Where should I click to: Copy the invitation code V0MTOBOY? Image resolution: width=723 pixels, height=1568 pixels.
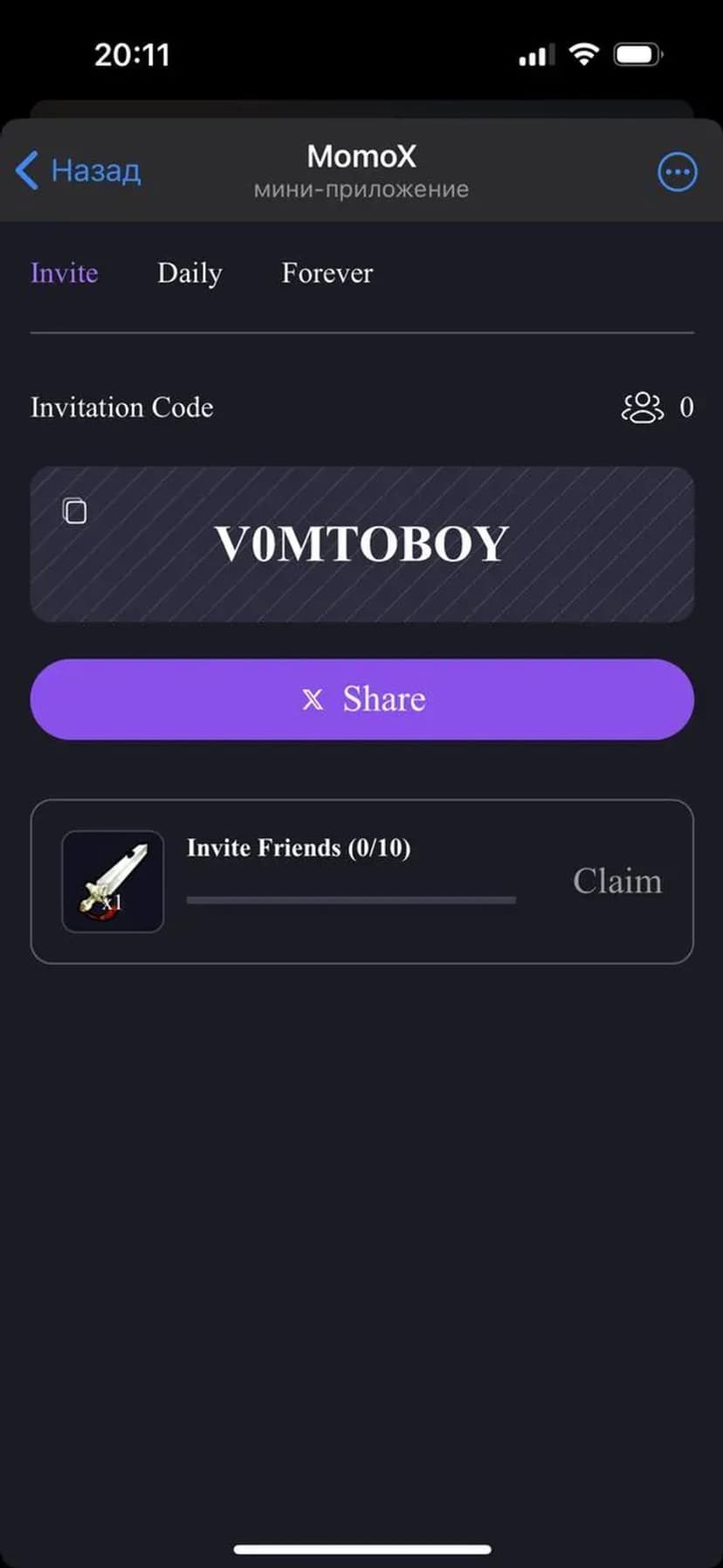(x=75, y=511)
